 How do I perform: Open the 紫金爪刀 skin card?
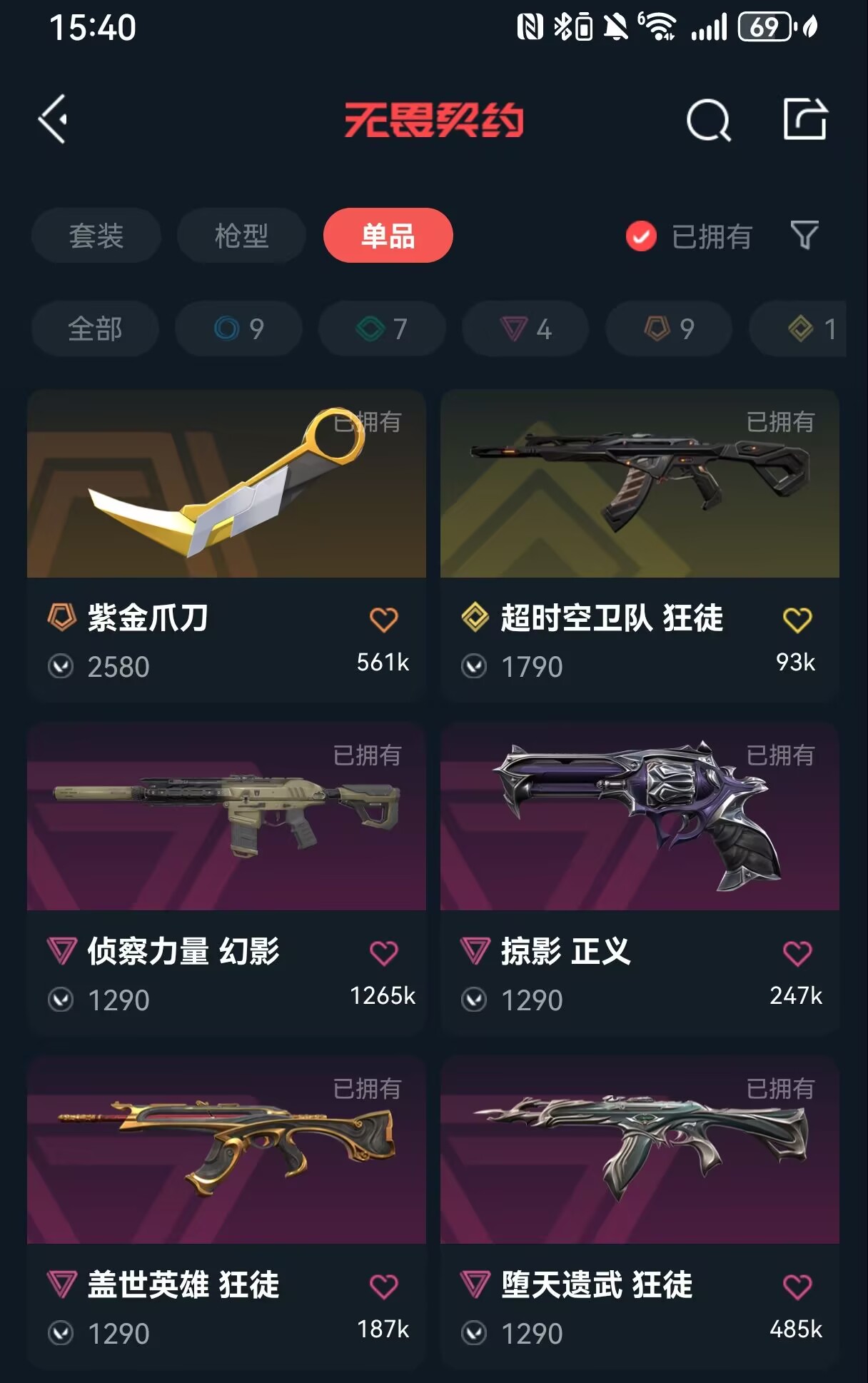point(226,545)
